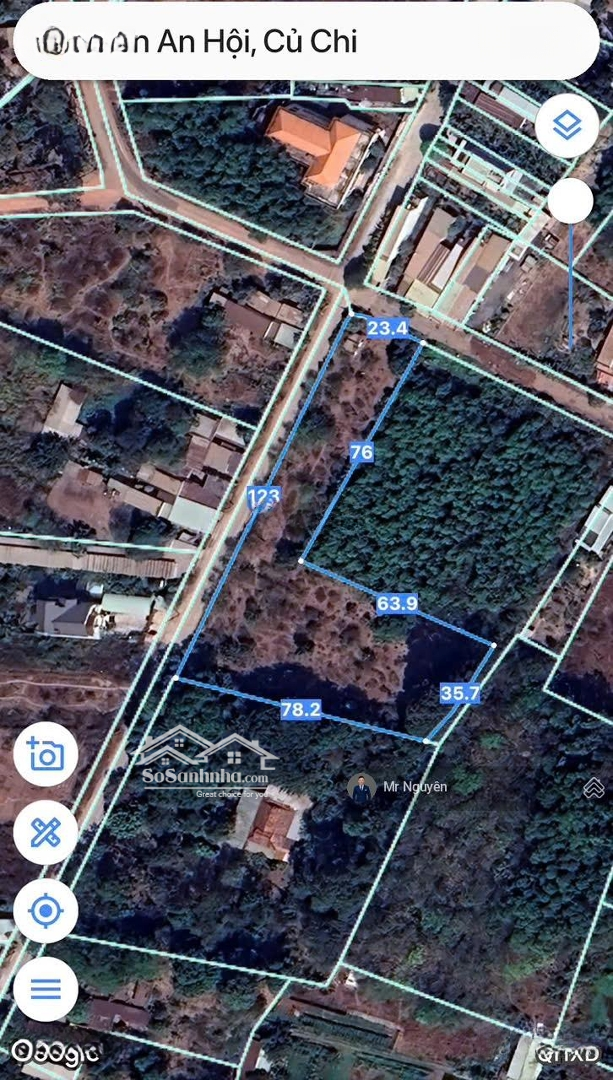
Task: Tap the layer opacity slider handle
Action: [570, 201]
